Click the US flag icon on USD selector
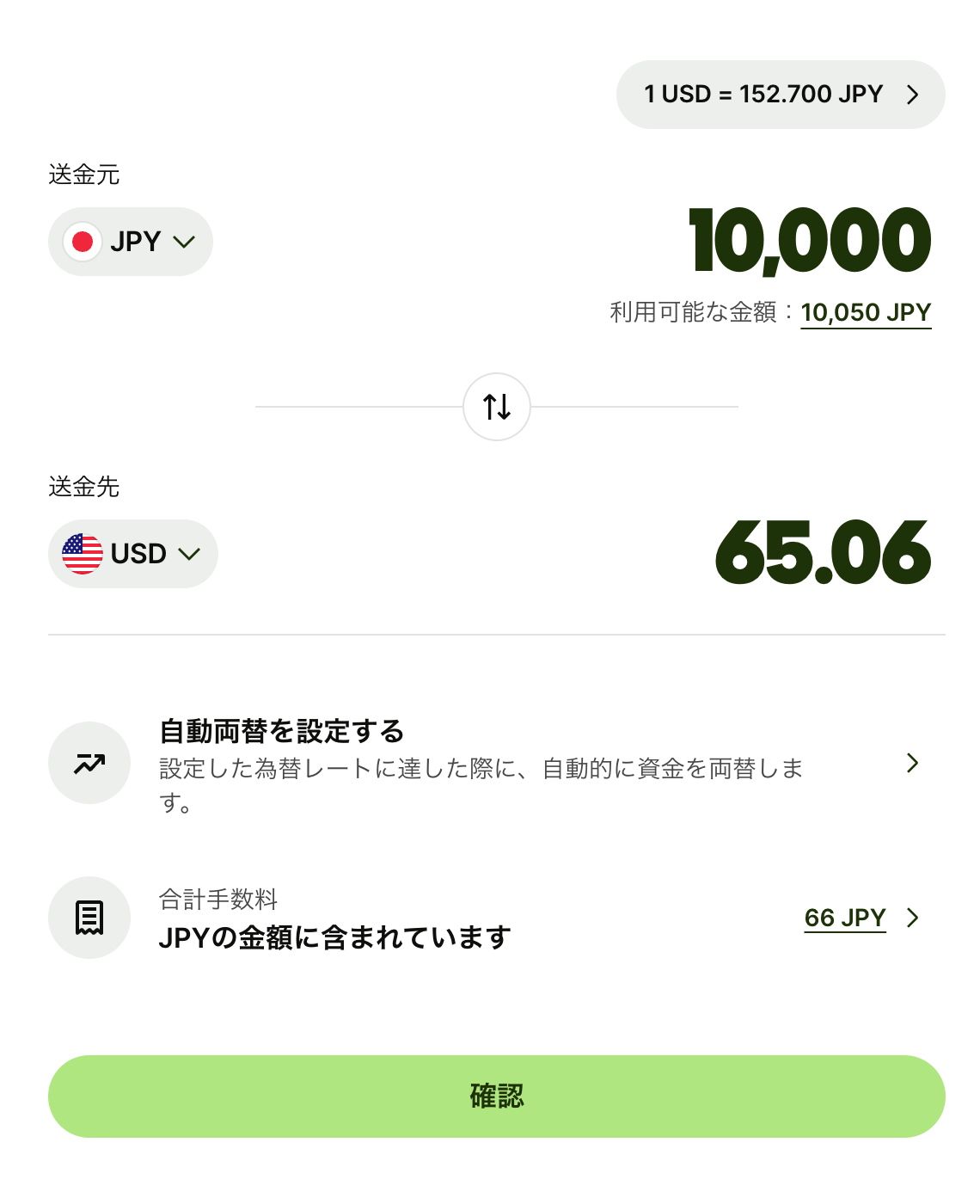This screenshot has width=980, height=1204. point(83,554)
